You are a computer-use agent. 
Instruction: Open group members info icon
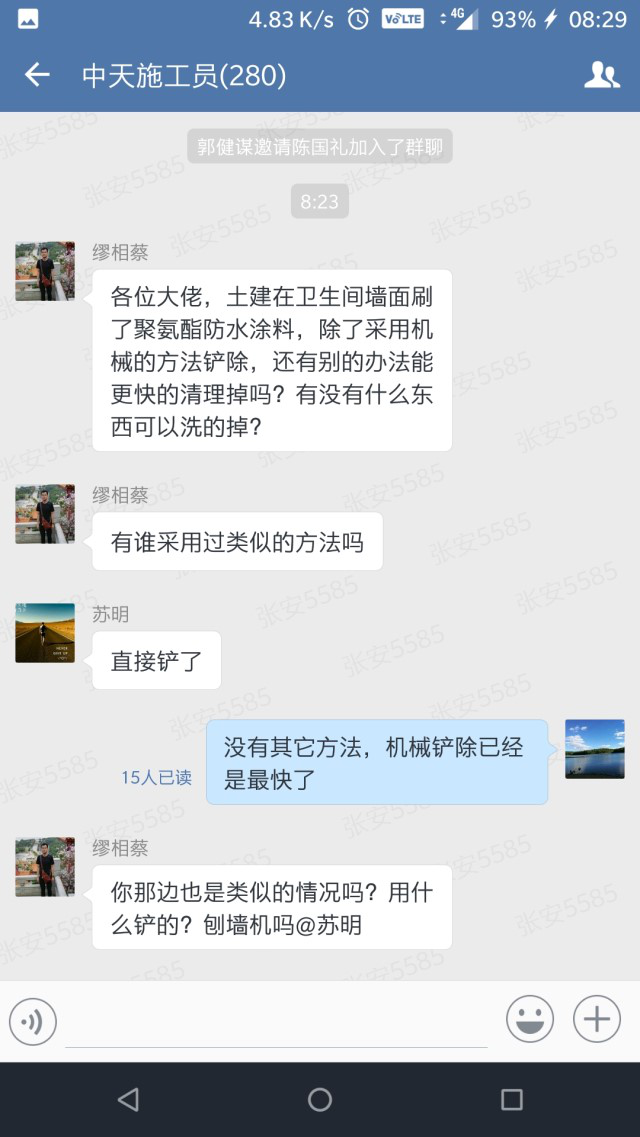[601, 75]
